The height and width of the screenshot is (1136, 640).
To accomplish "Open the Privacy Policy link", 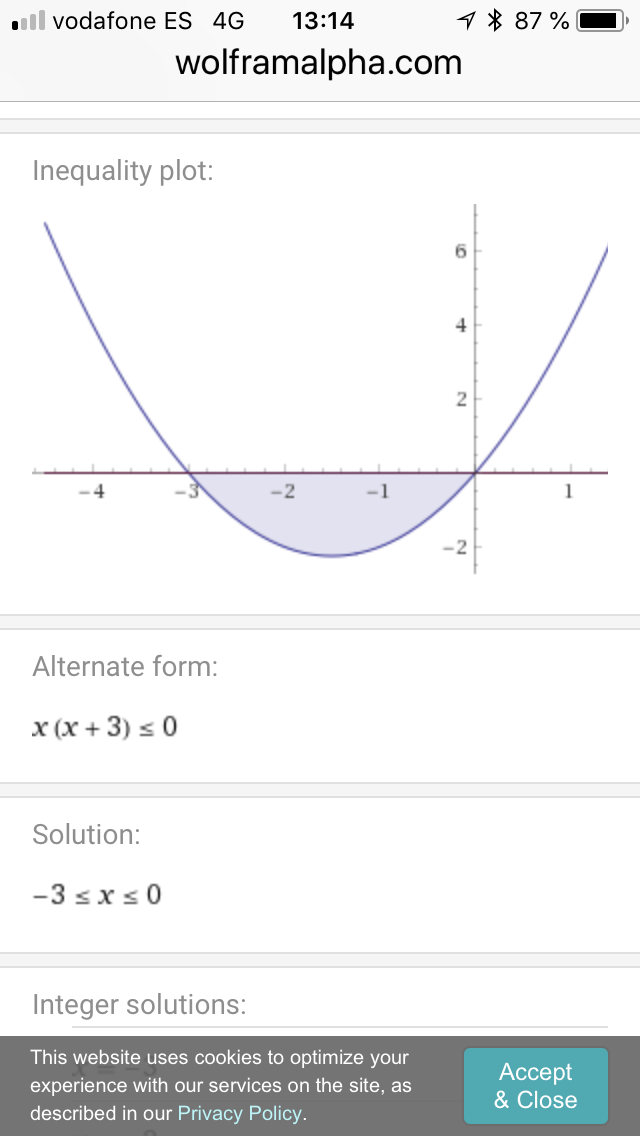I will pyautogui.click(x=239, y=1113).
